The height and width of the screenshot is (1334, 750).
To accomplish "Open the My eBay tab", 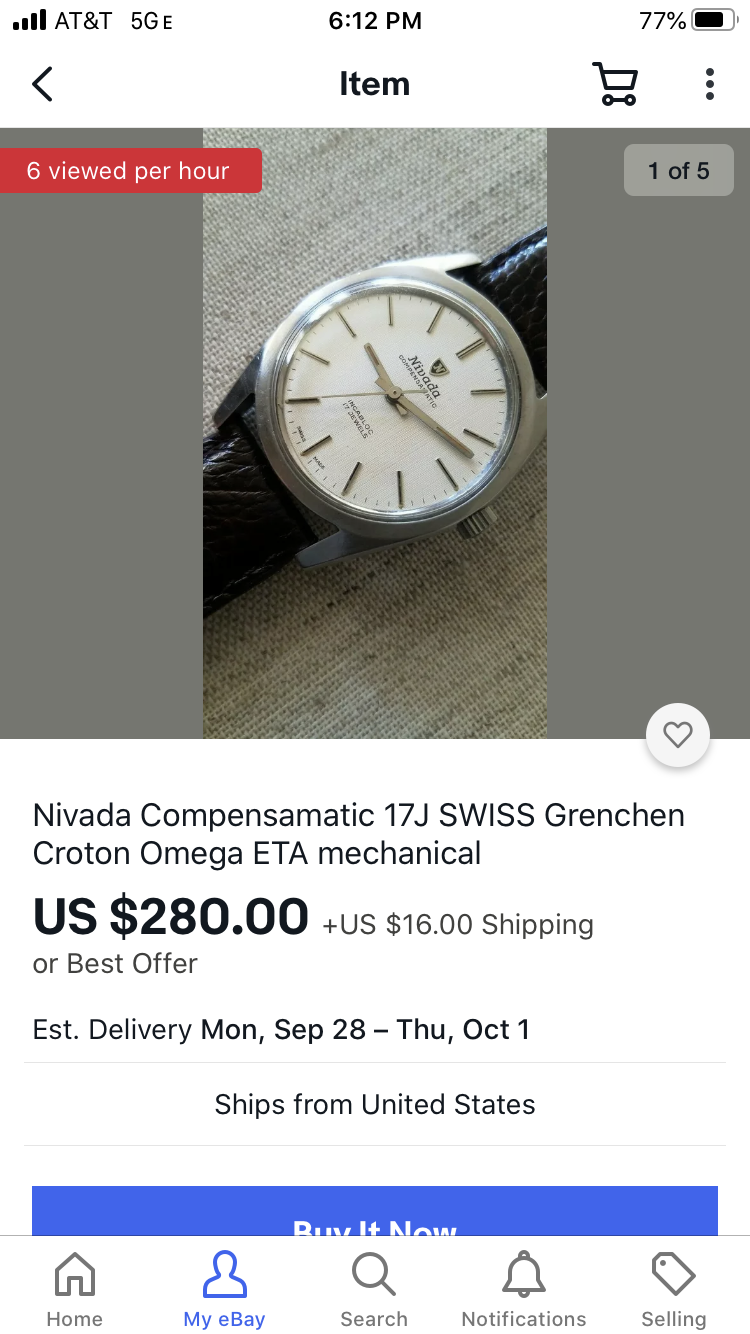I will [224, 1290].
